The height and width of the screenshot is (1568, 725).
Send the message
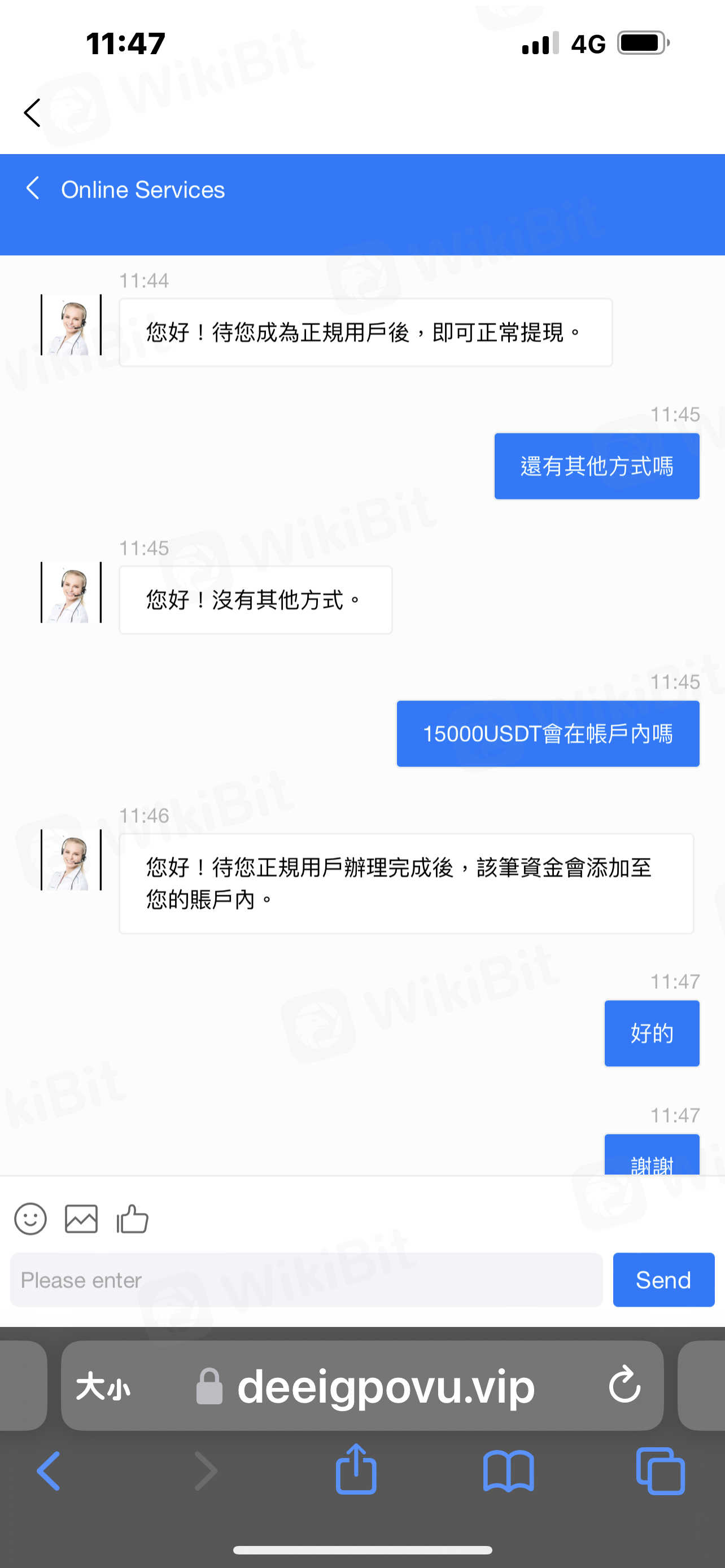pos(663,1280)
